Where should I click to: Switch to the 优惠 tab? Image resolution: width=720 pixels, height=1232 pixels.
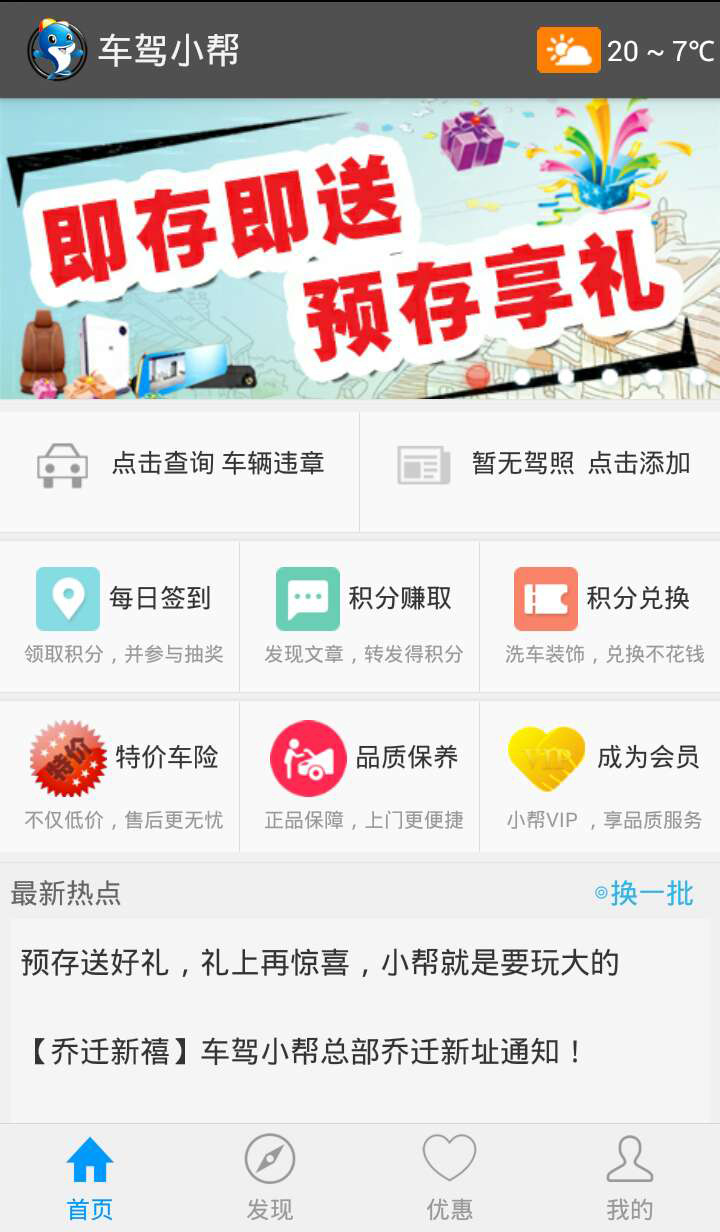click(450, 1178)
